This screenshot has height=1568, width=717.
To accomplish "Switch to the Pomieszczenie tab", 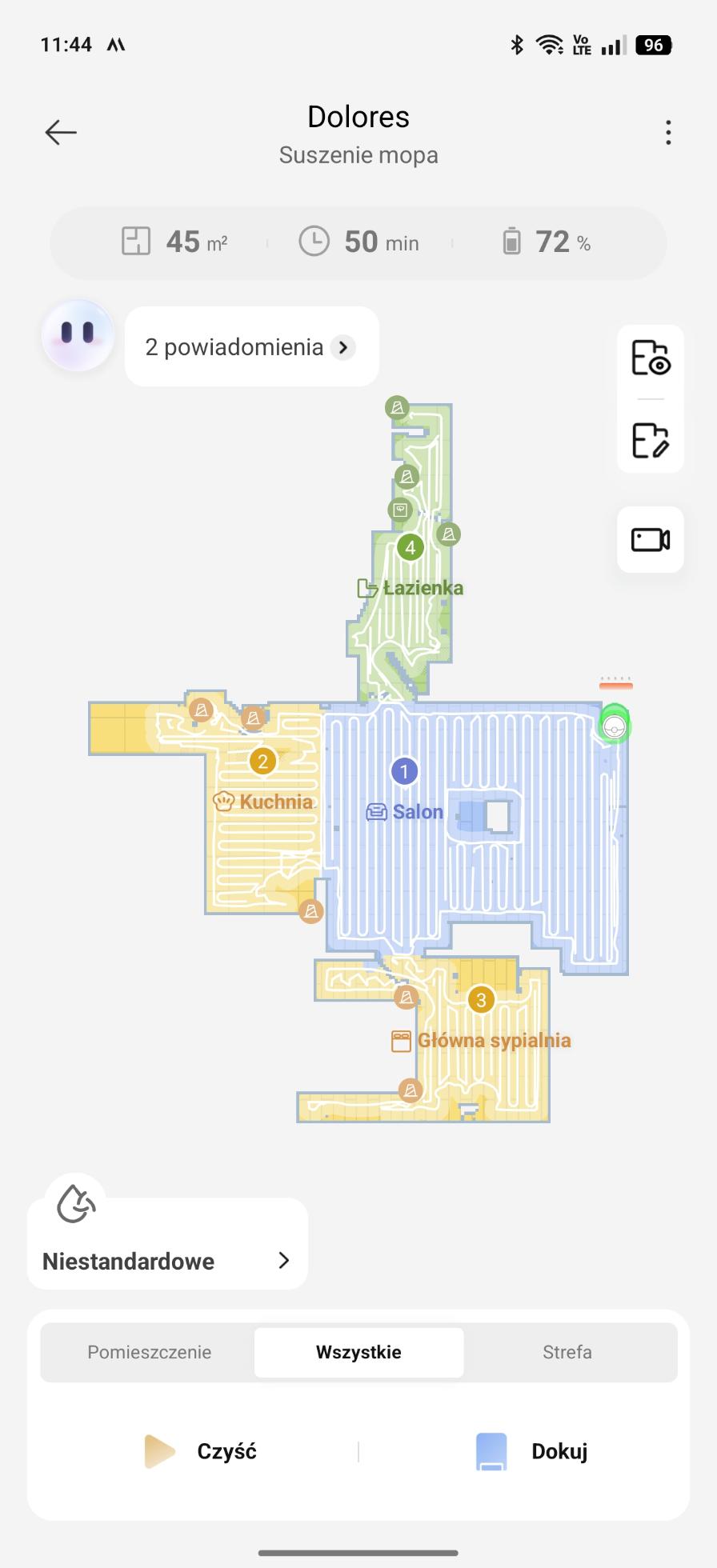I will point(149,1352).
